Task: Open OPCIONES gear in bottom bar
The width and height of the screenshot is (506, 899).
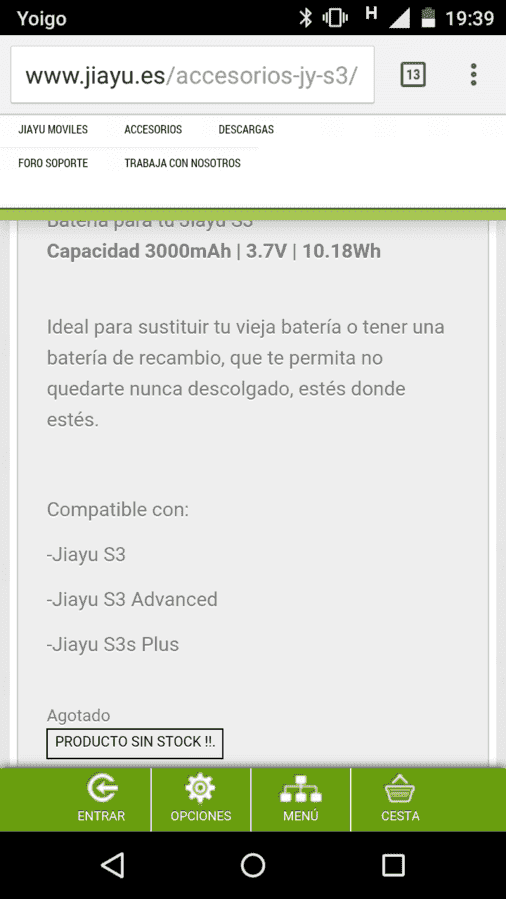Action: pos(201,799)
